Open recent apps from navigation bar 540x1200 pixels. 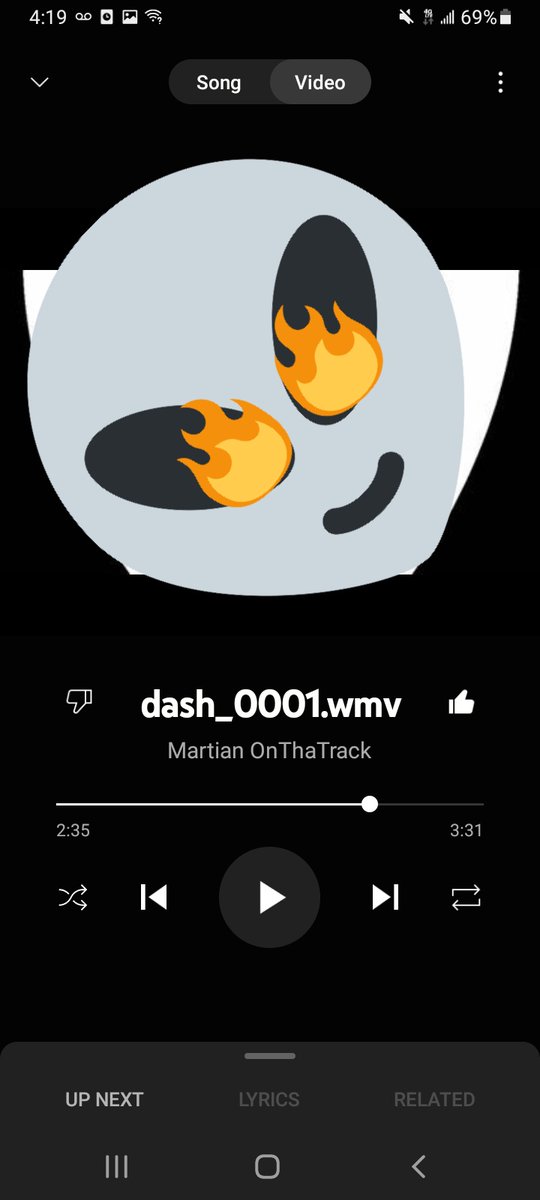[117, 1166]
